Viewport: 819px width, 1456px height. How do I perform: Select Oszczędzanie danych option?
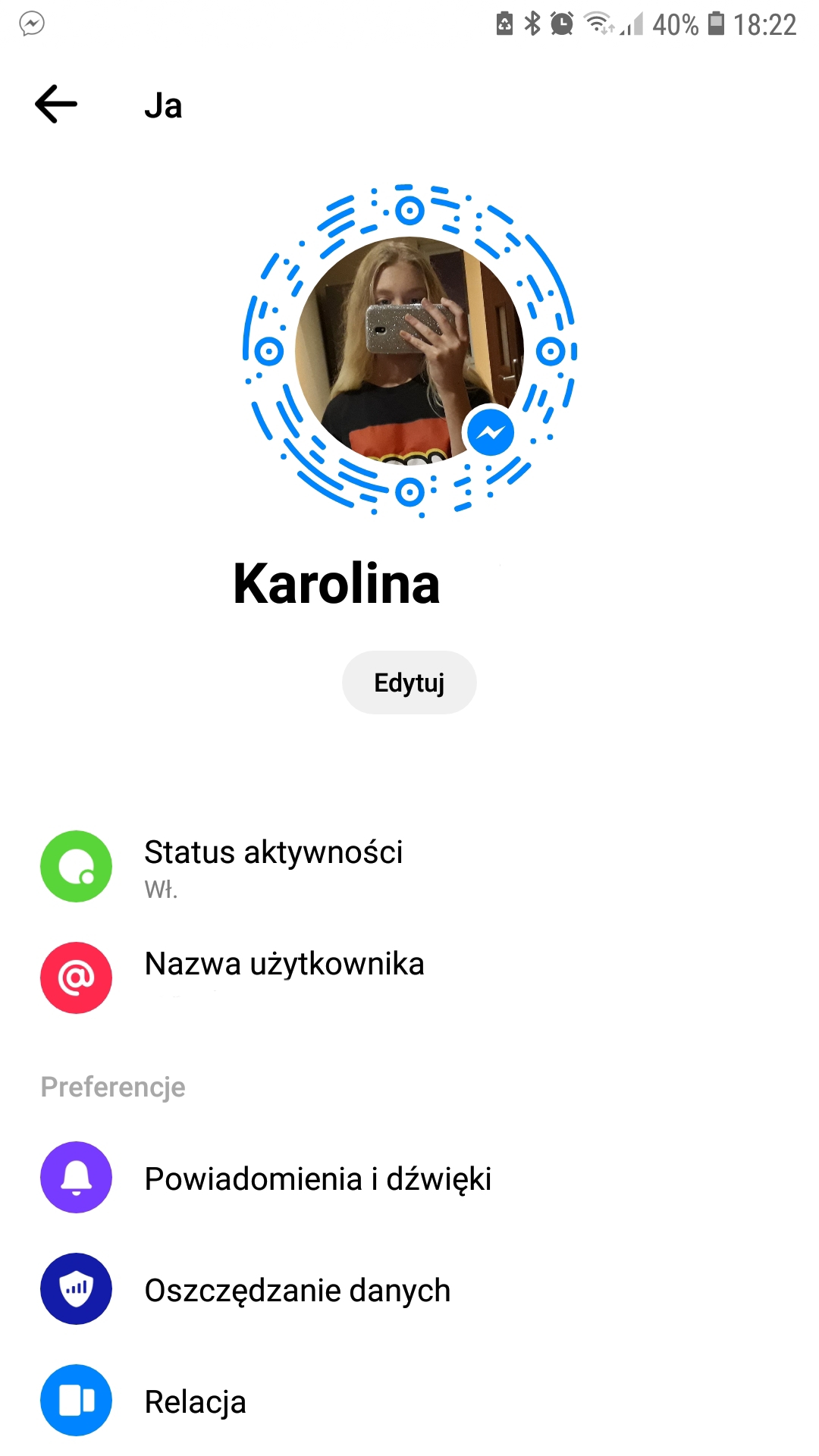[x=297, y=1291]
